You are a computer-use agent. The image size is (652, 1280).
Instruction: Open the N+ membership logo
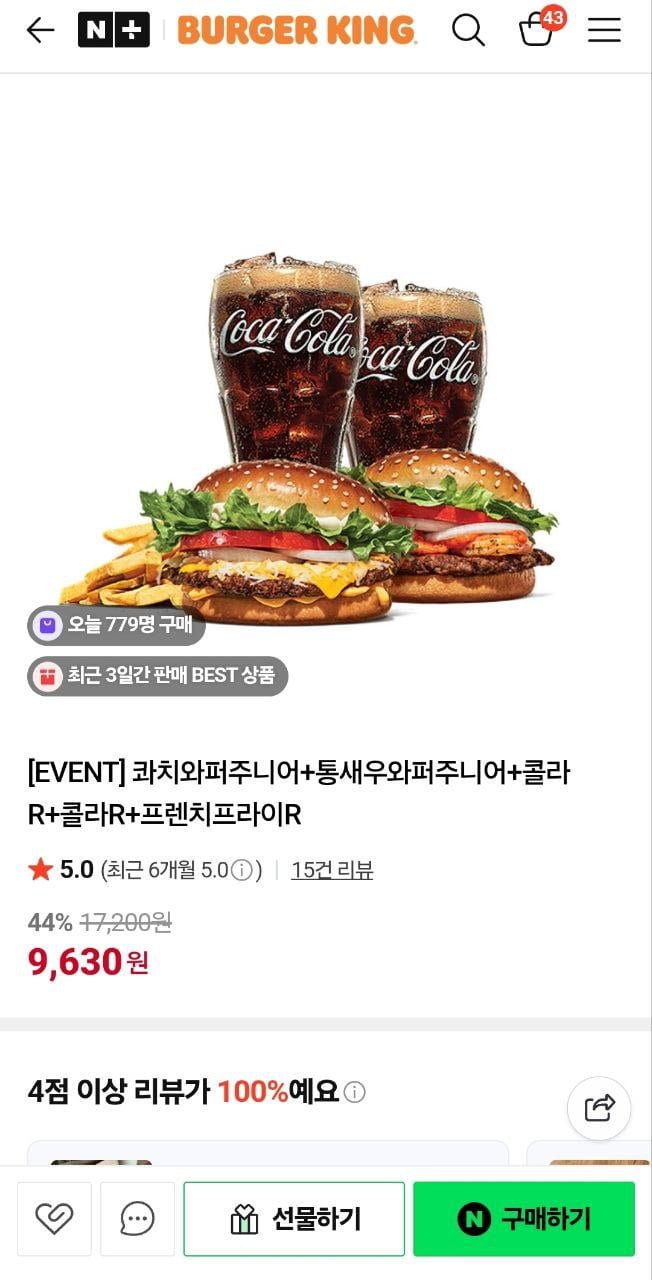point(113,30)
